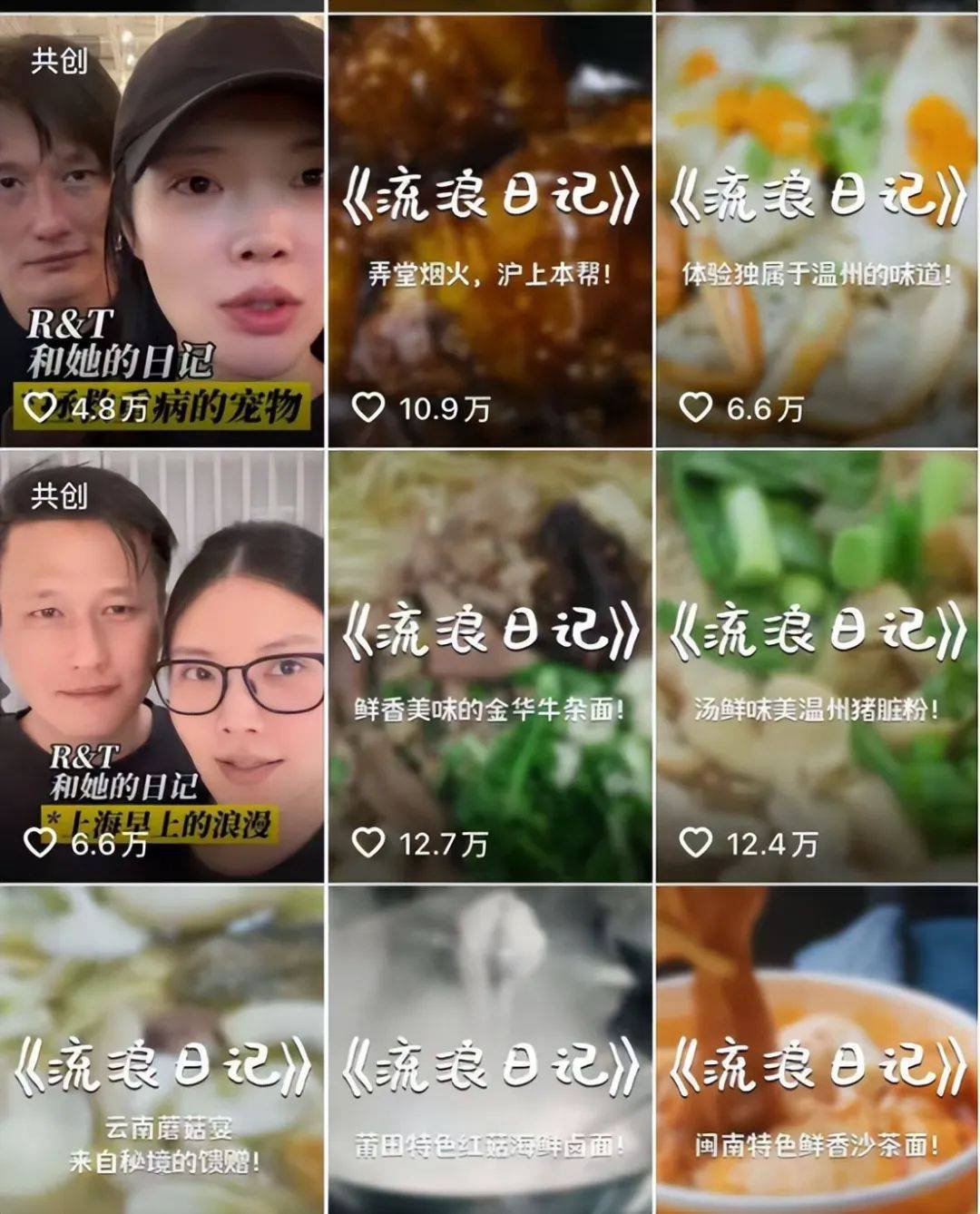This screenshot has width=980, height=1214.
Task: Play the 云南蘑菇宴 video
Action: tap(162, 1052)
